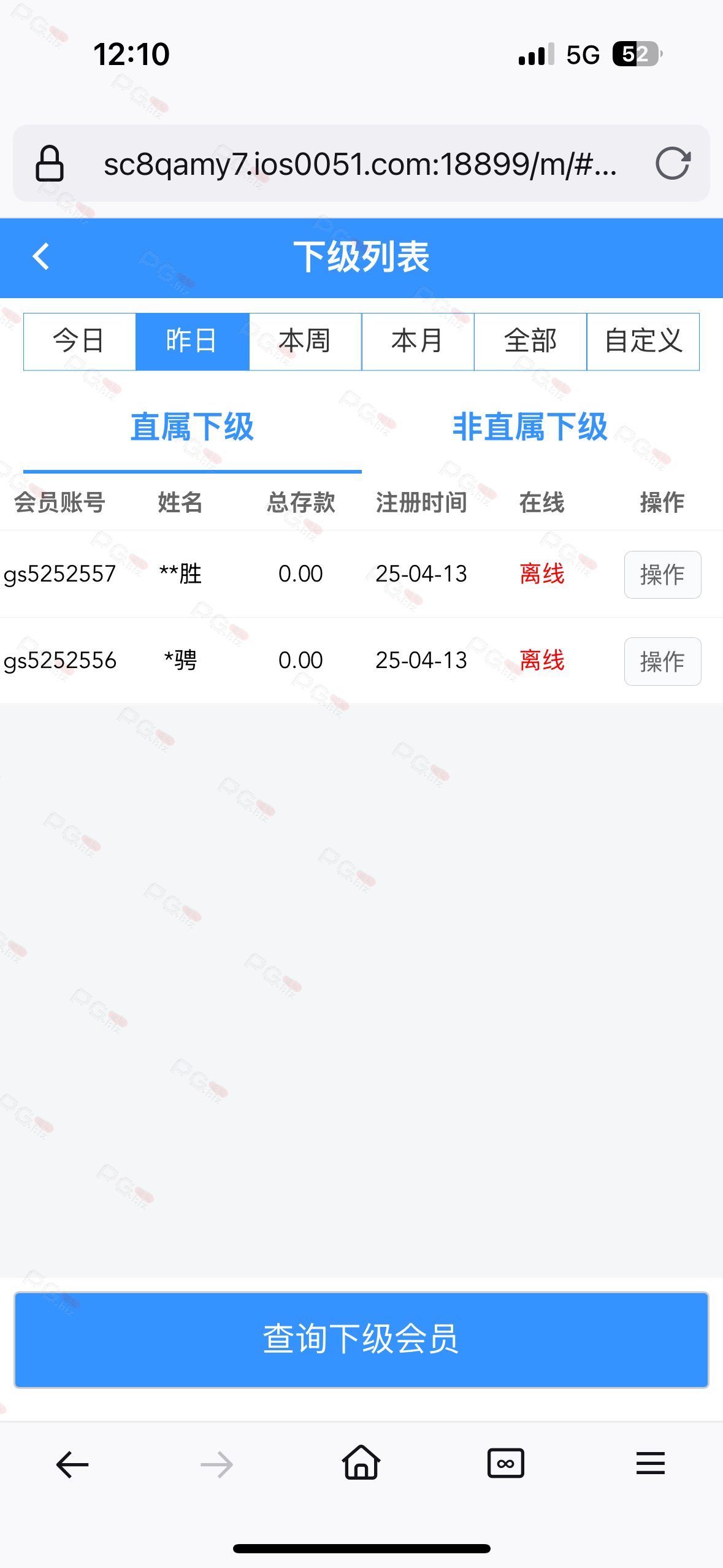Go back using the header arrow
The height and width of the screenshot is (1568, 723).
41,256
